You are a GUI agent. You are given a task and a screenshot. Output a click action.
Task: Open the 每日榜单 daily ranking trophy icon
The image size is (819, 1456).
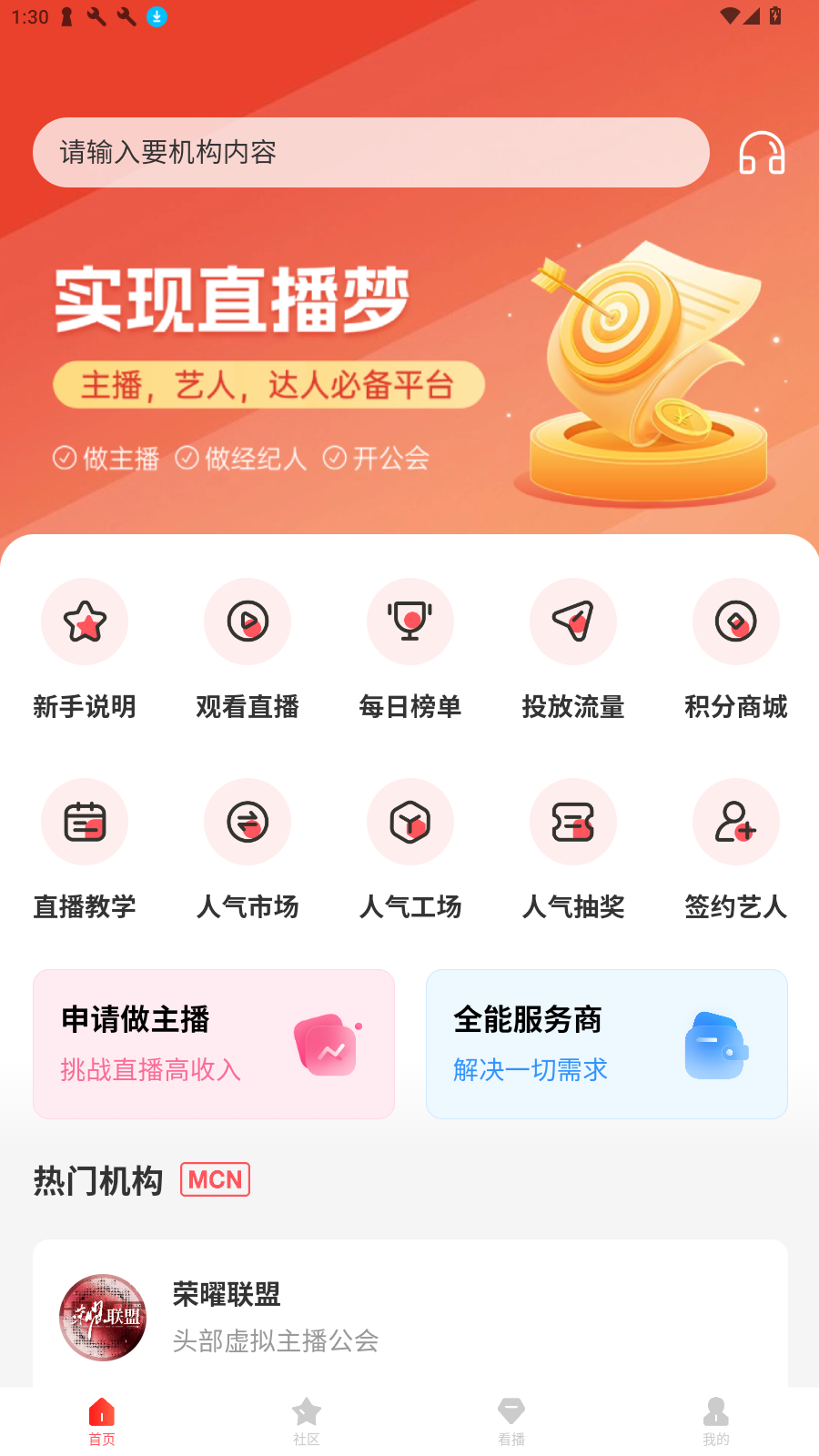tap(409, 622)
